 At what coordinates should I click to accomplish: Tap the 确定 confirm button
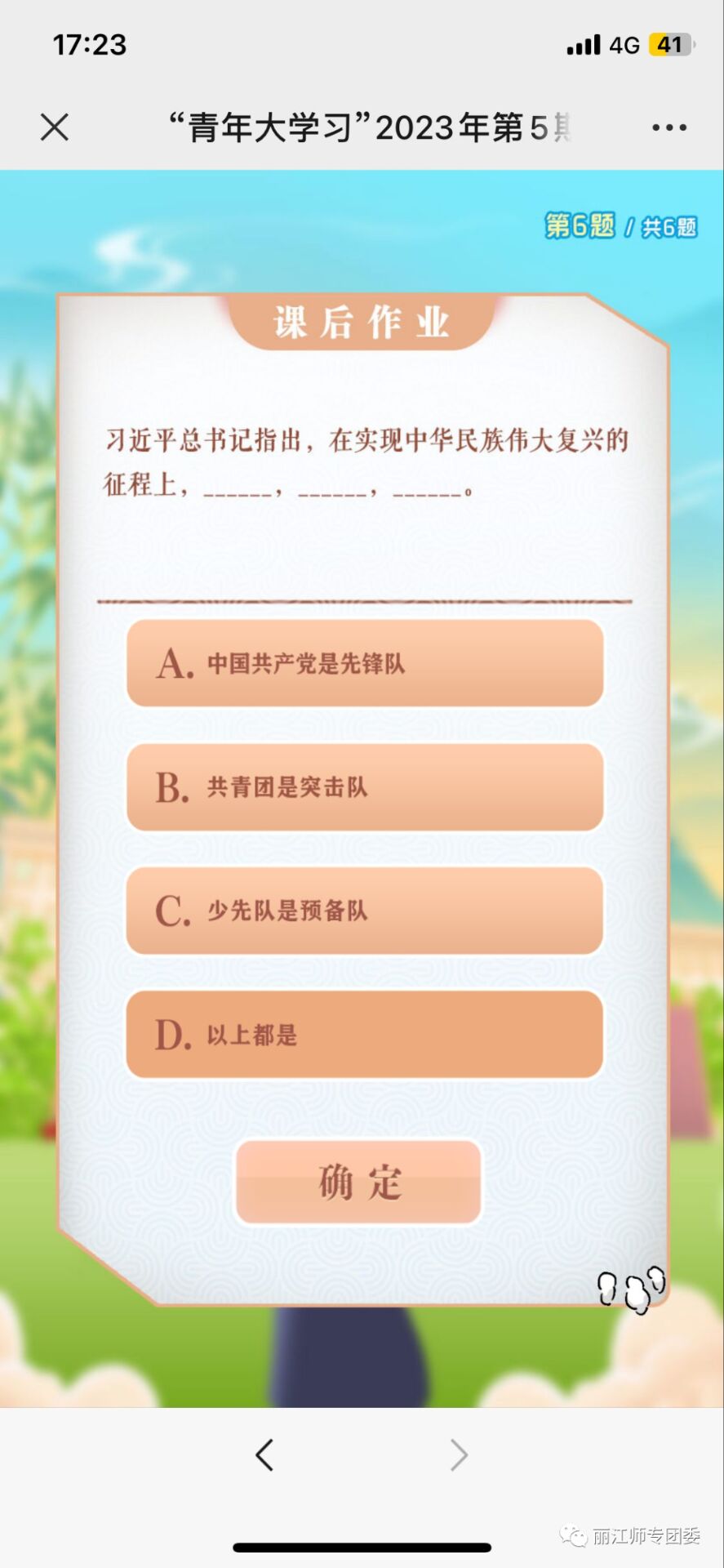pos(358,1182)
